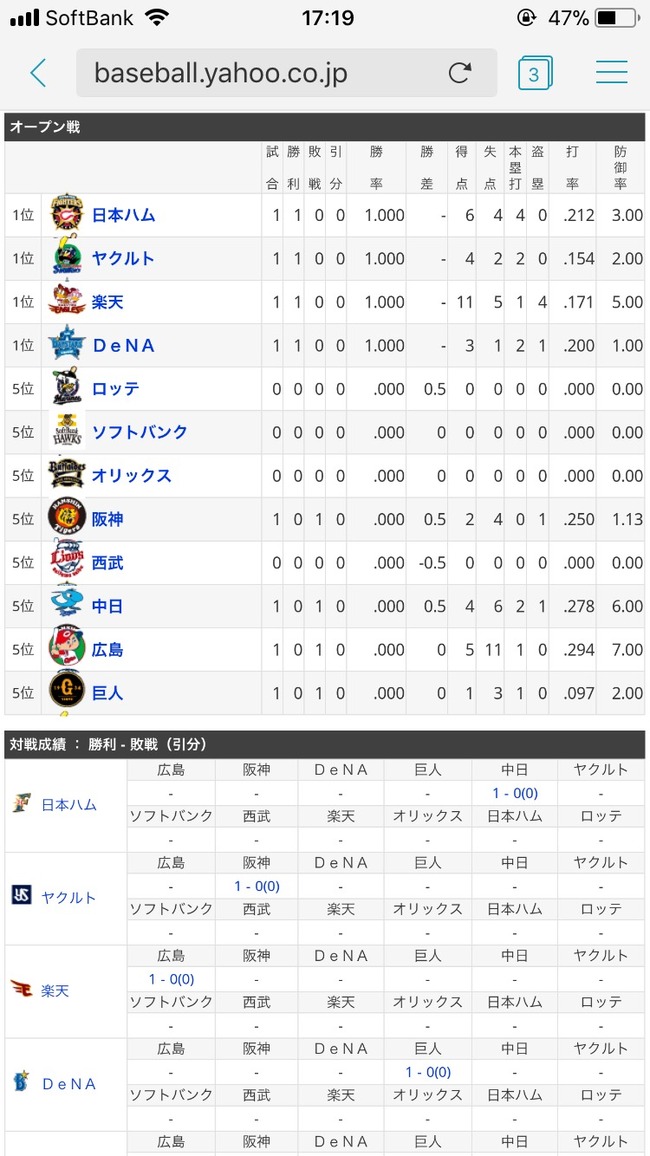Open 楽天 team link in standings
Screen dimensions: 650x1156
click(108, 302)
